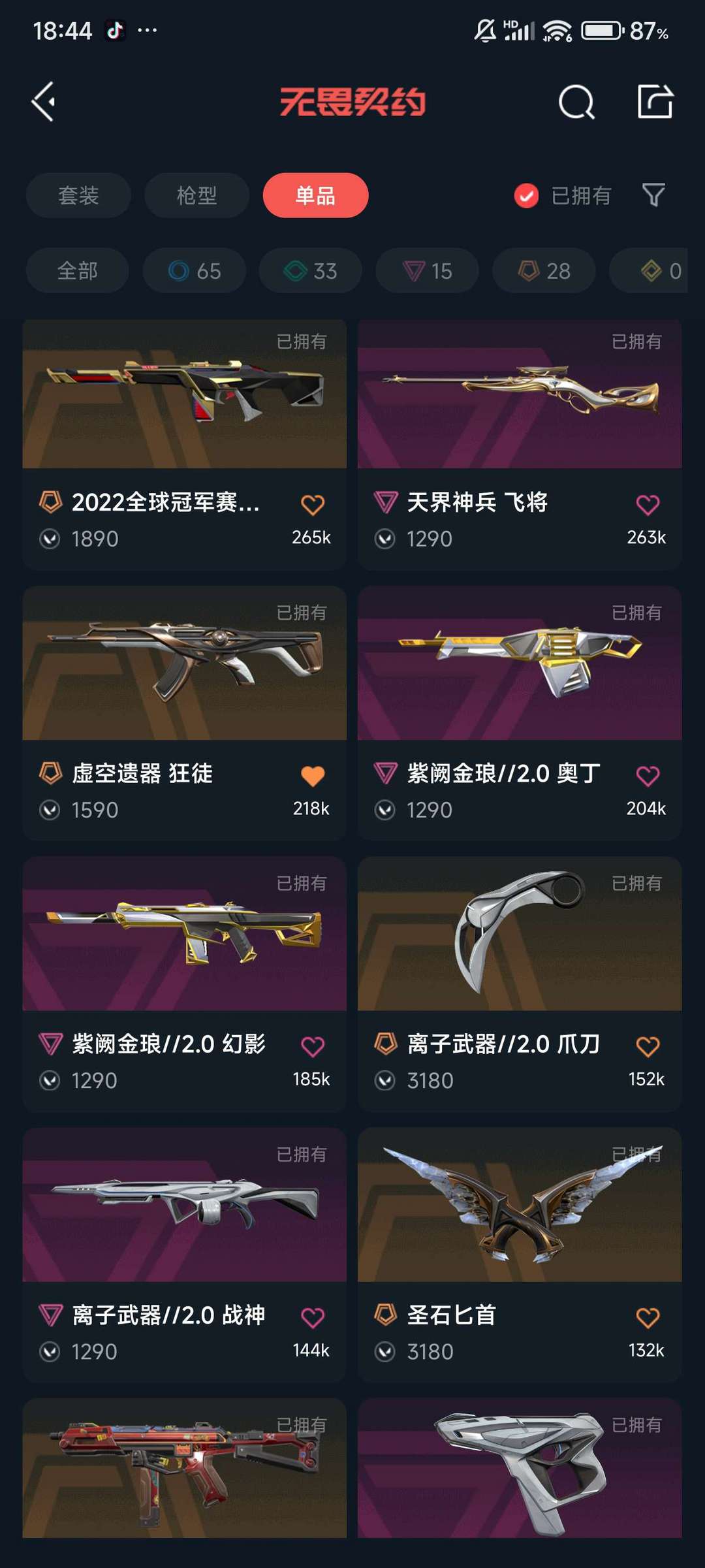Select the 单品 category button
This screenshot has height=1568, width=705.
[x=315, y=195]
